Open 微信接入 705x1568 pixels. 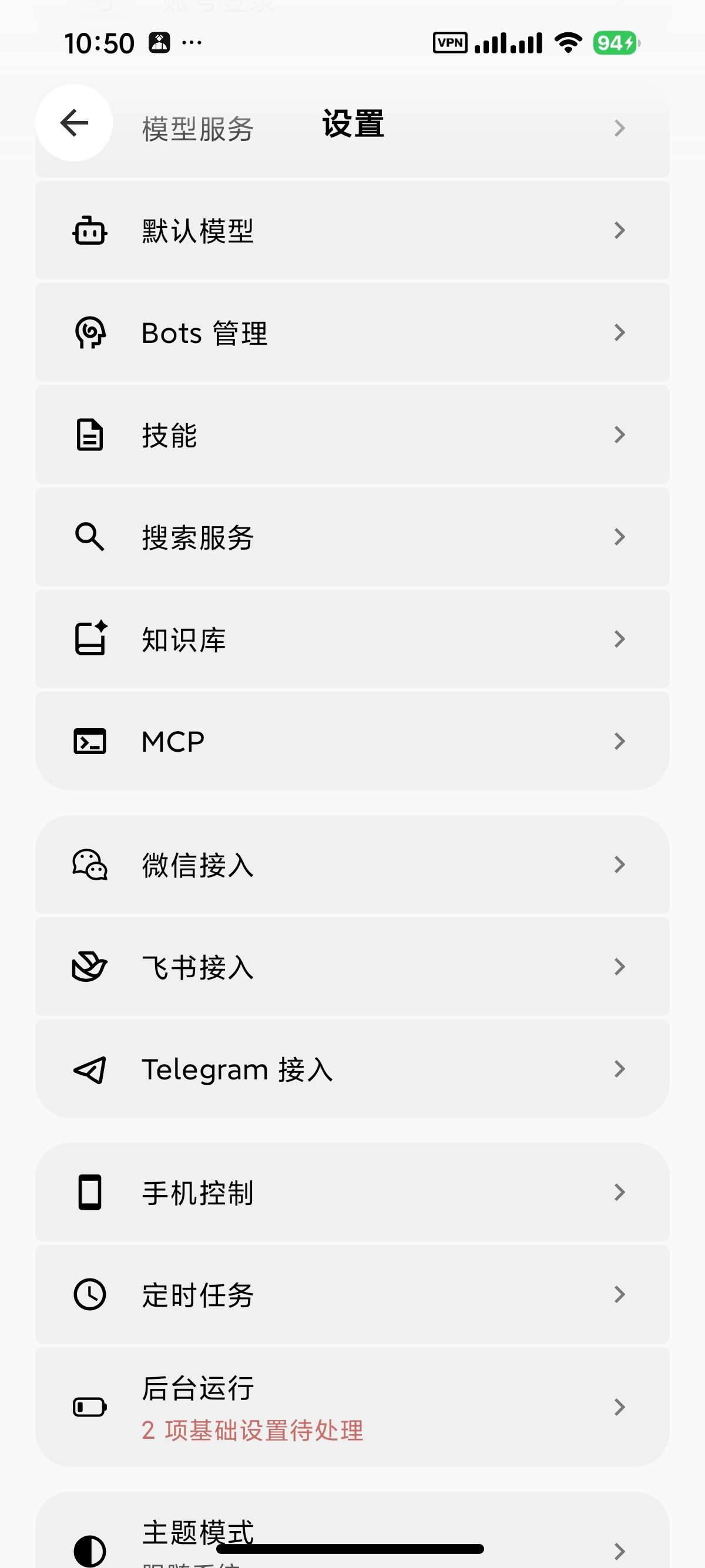coord(352,865)
